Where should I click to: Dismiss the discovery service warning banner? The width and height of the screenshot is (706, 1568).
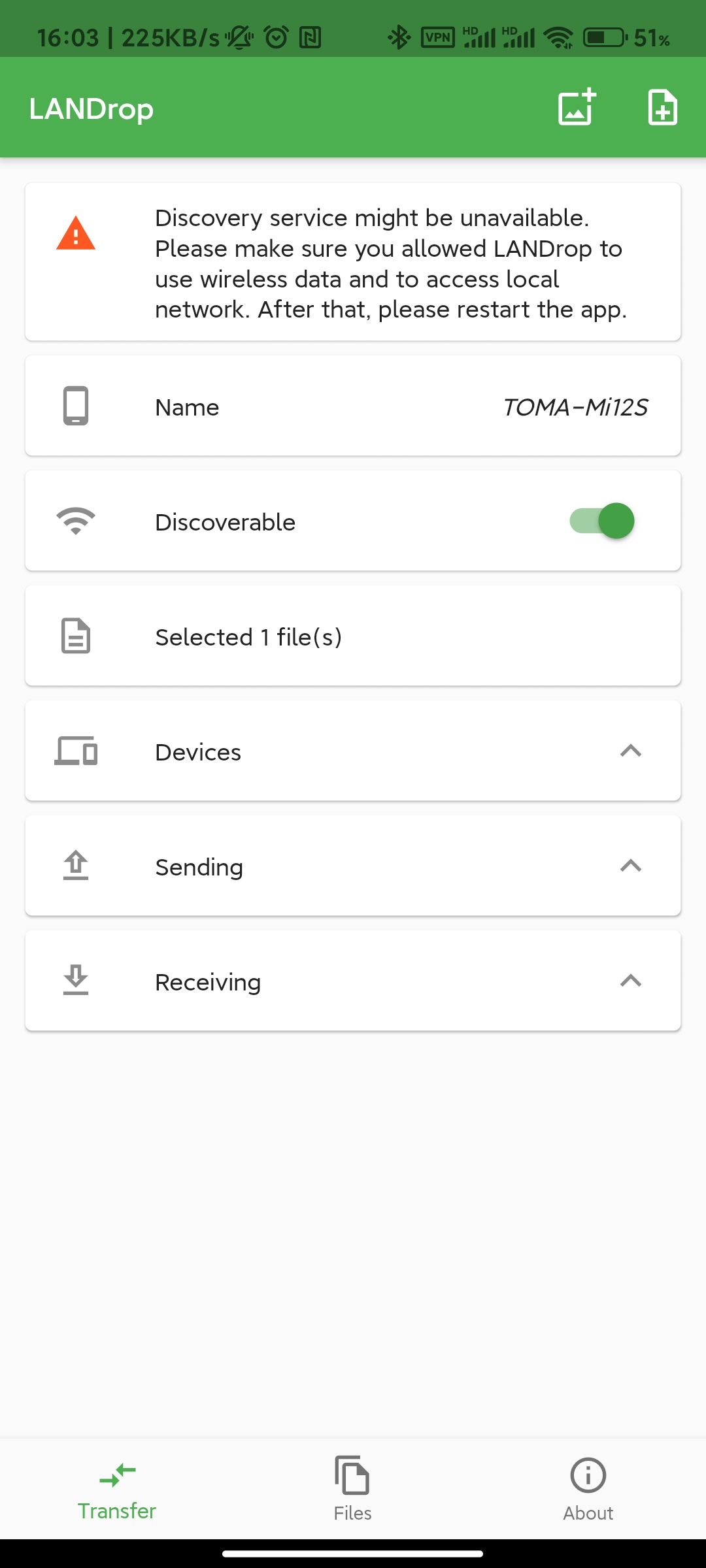pyautogui.click(x=353, y=263)
